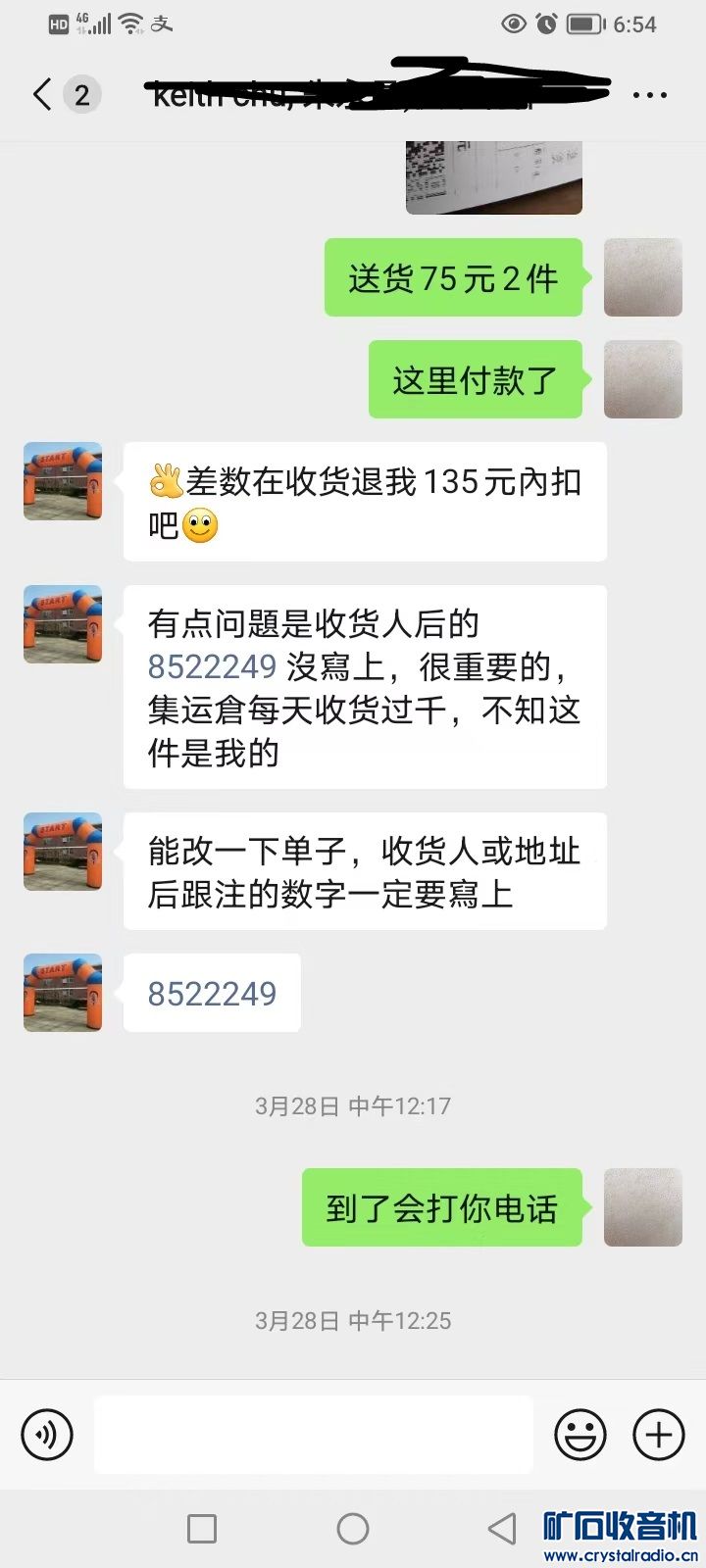Open the photo sent in chat

pyautogui.click(x=493, y=178)
